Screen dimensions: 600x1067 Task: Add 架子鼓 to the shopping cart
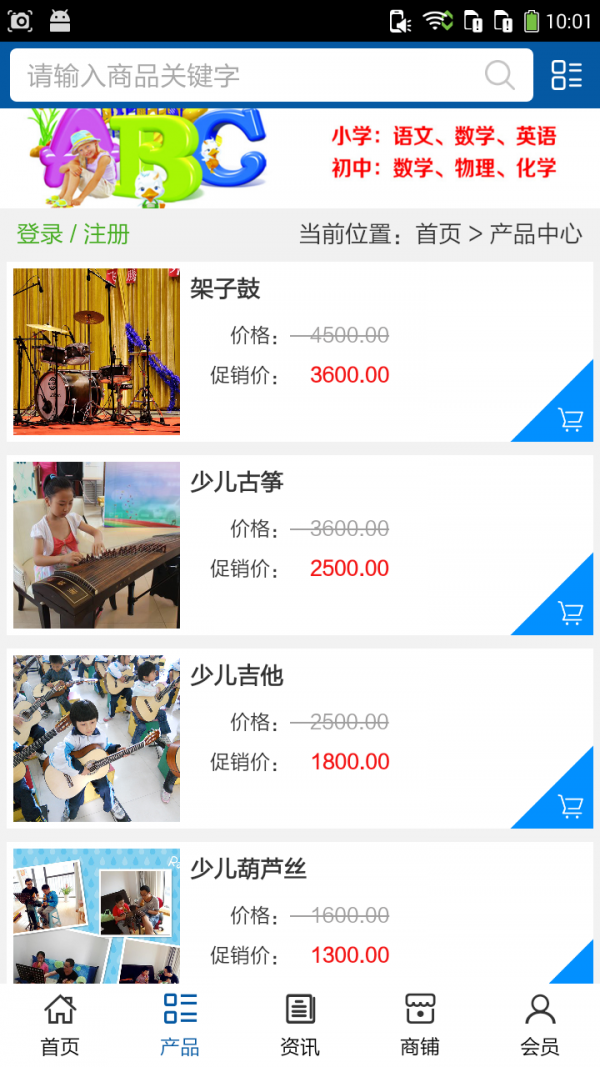(570, 420)
